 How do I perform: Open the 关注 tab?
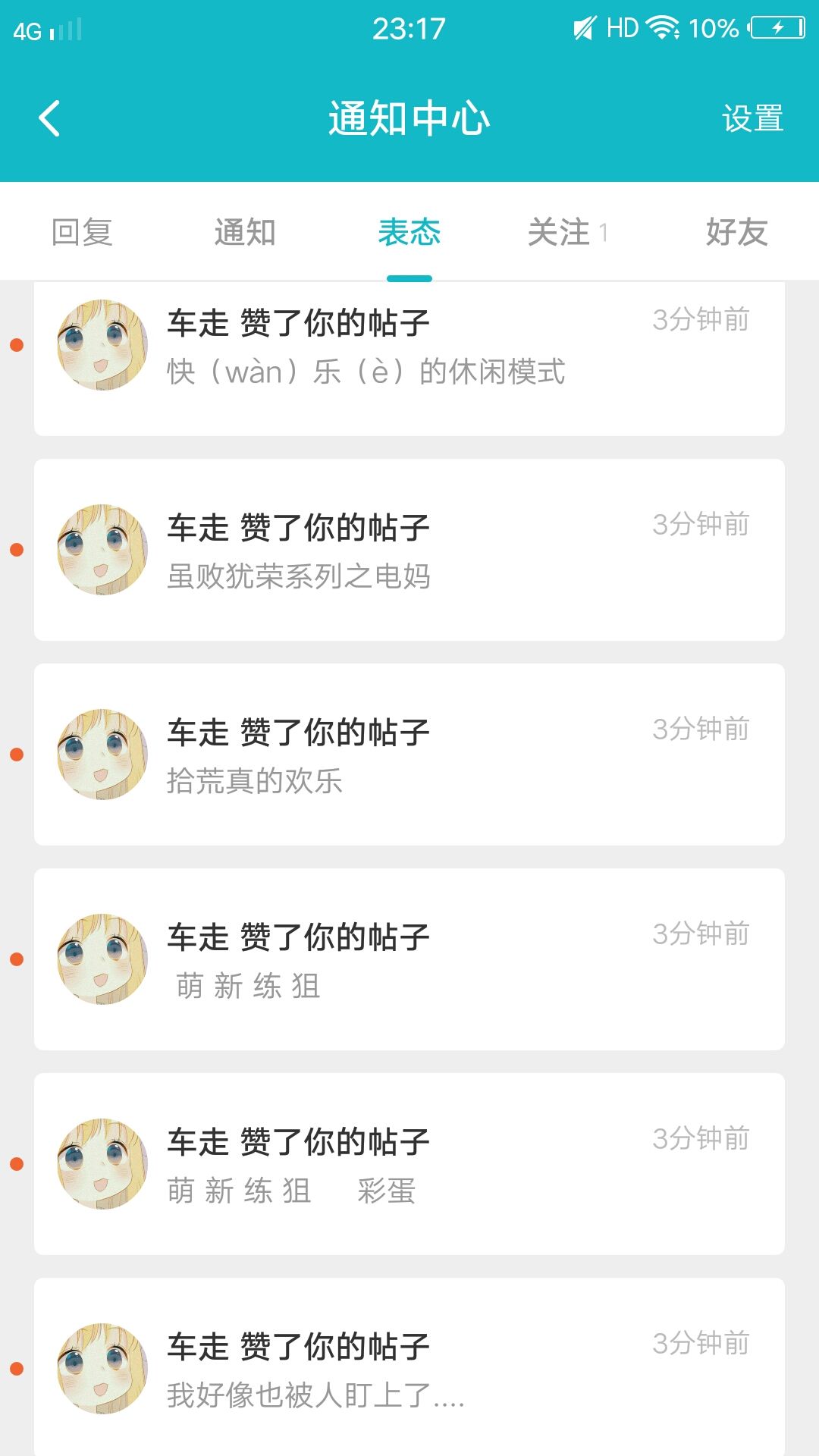[560, 232]
